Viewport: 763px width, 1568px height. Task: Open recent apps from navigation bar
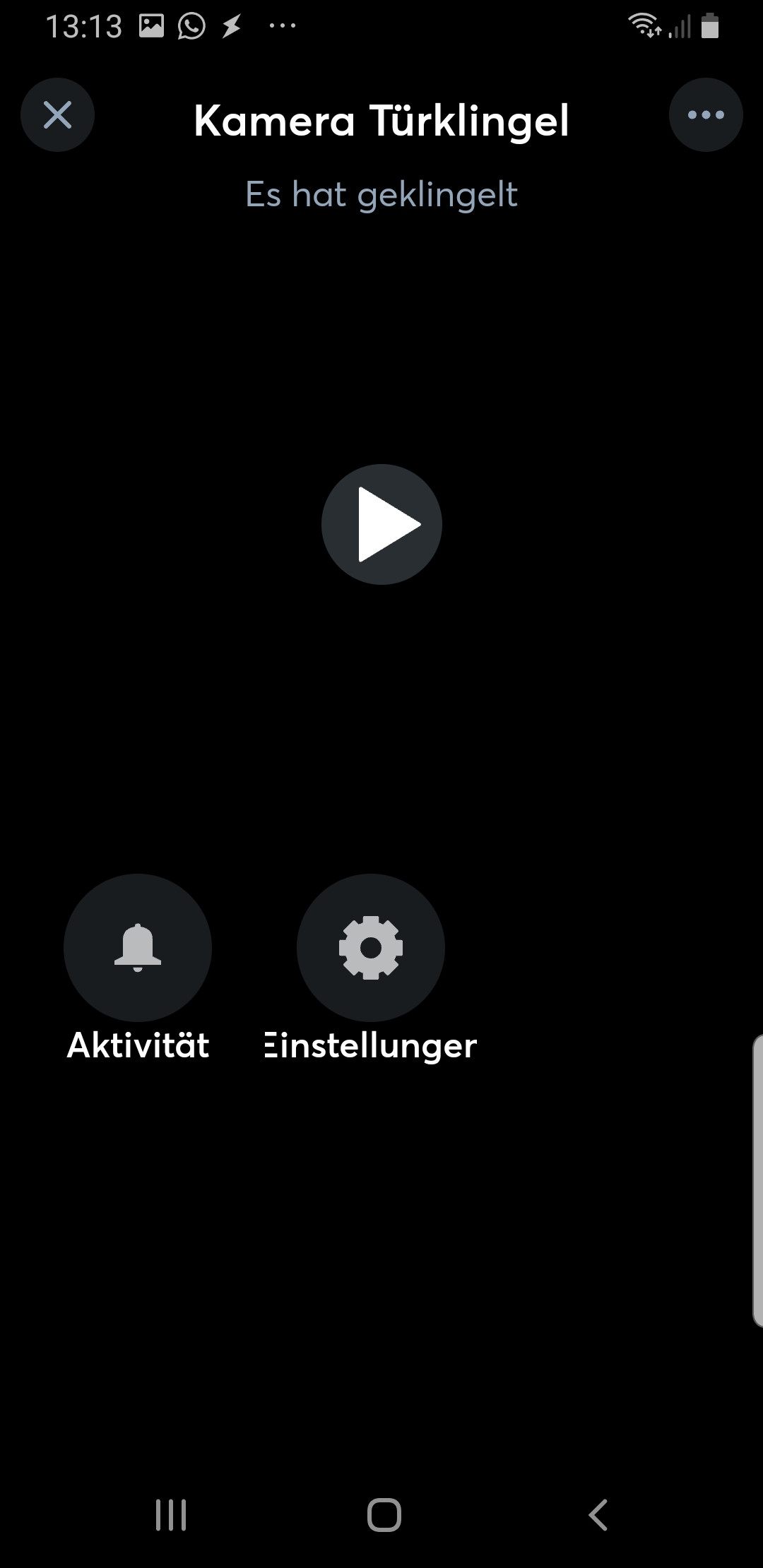[x=171, y=1514]
